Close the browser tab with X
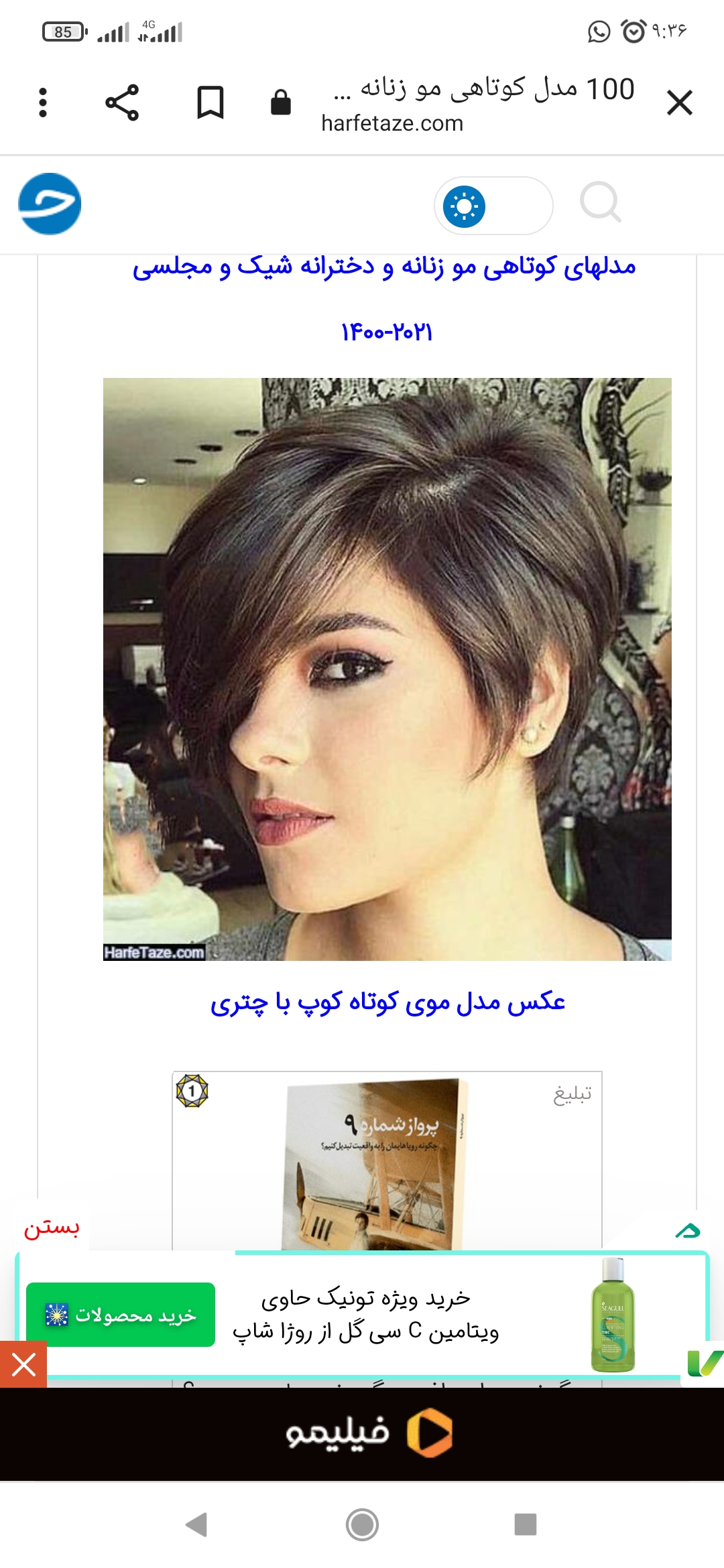The width and height of the screenshot is (724, 1568). click(679, 103)
